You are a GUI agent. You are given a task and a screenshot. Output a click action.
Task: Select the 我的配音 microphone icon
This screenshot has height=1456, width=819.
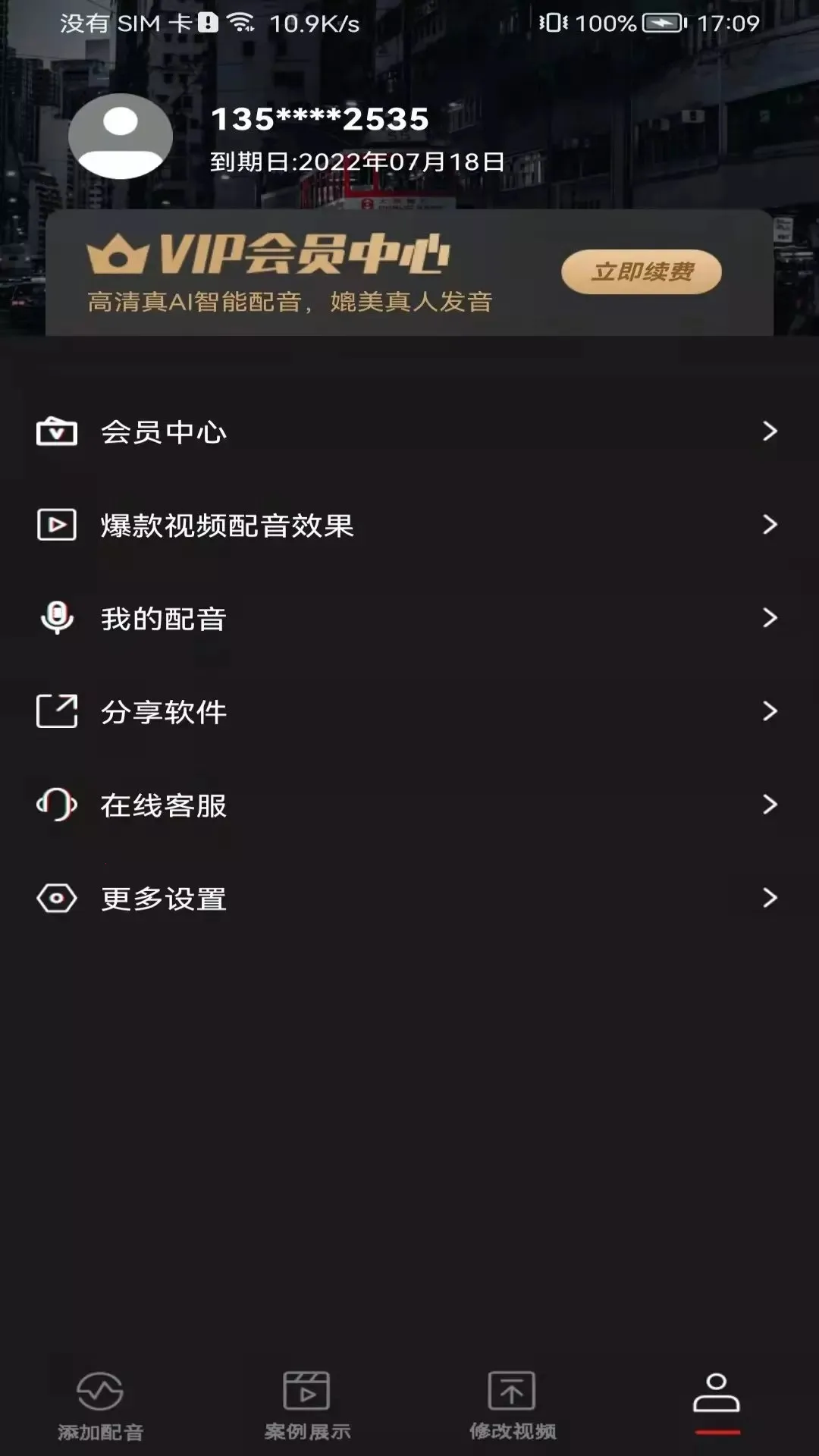tap(58, 618)
